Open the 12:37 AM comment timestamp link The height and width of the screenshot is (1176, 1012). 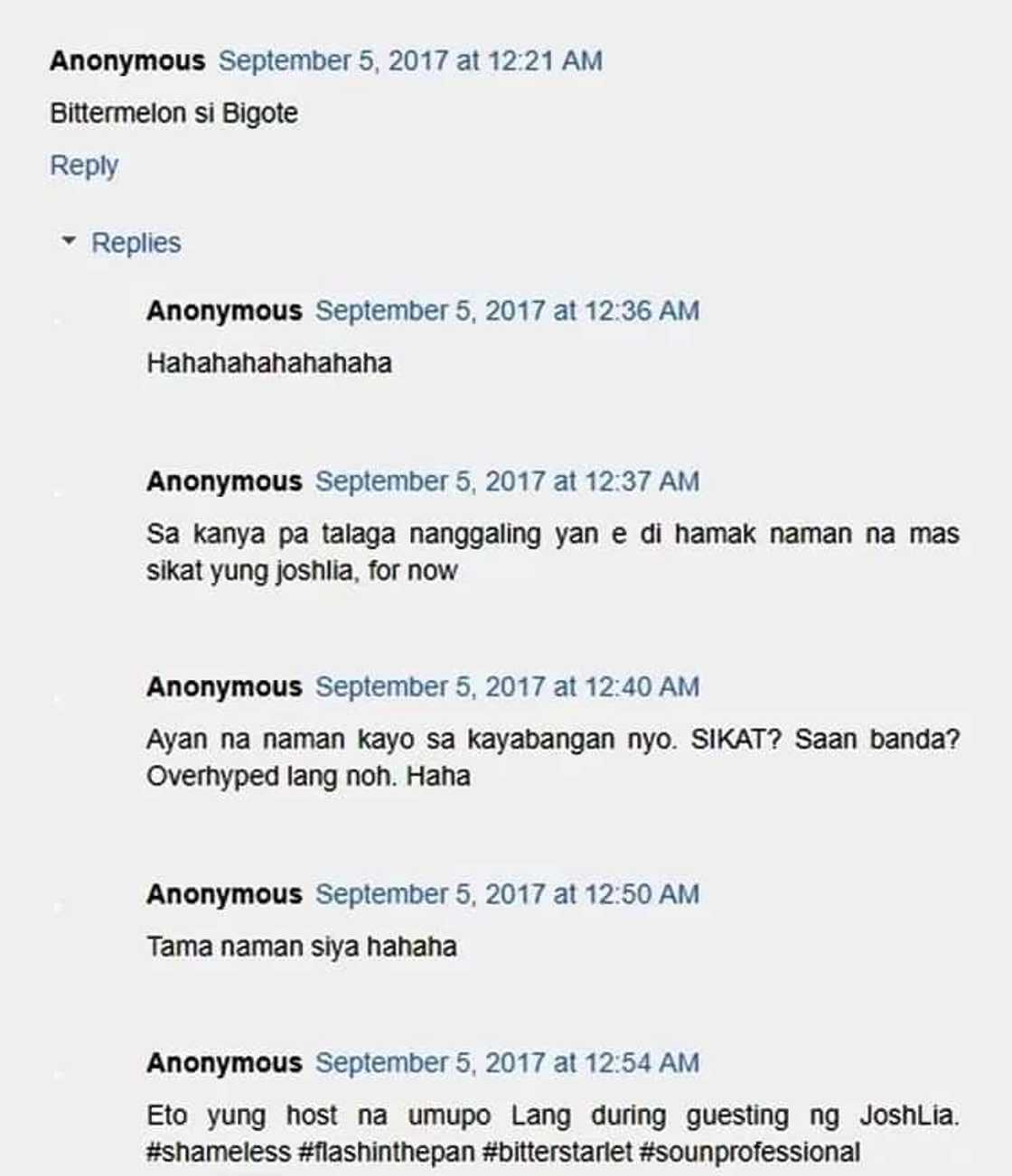[507, 481]
